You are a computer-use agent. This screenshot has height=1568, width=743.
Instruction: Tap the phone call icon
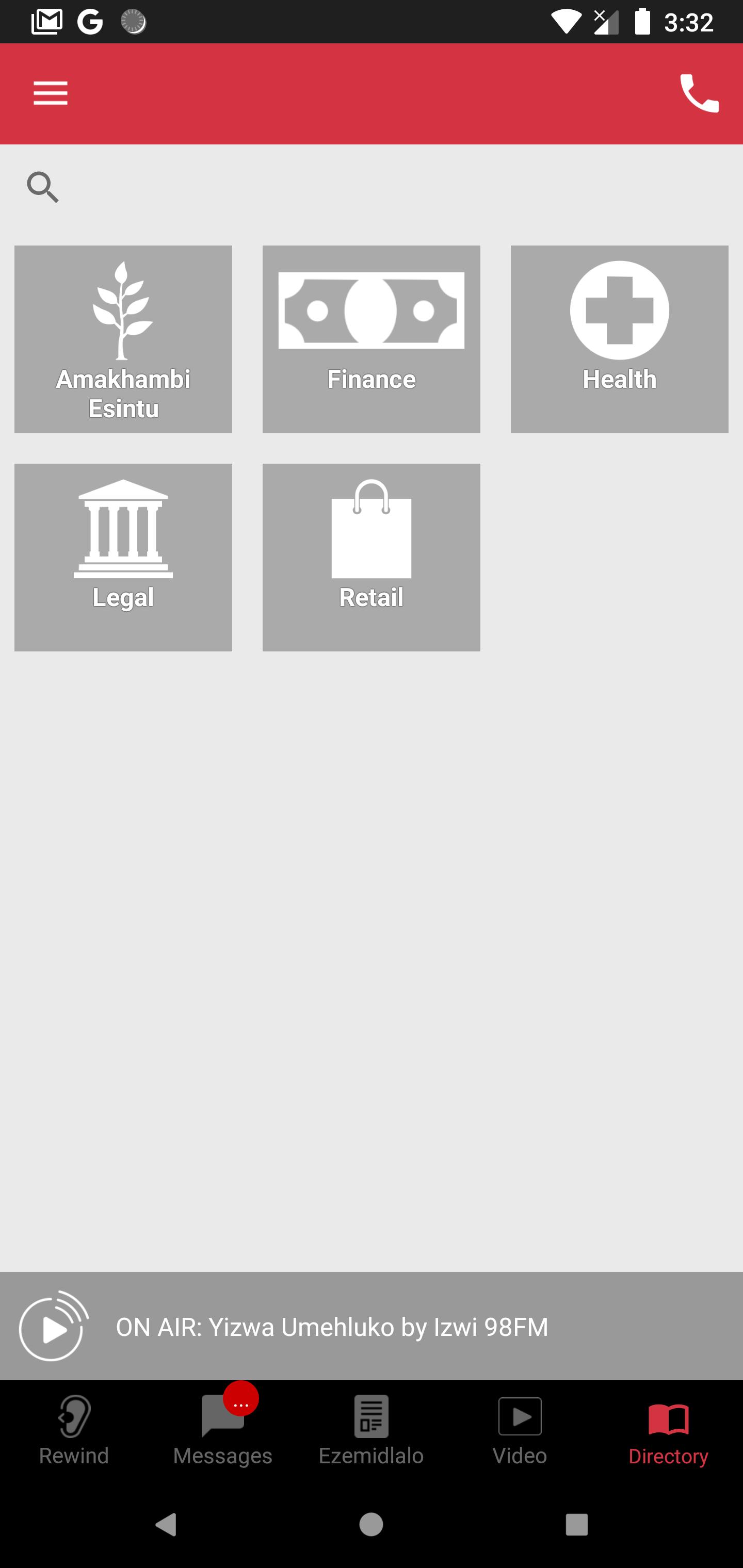[x=699, y=93]
